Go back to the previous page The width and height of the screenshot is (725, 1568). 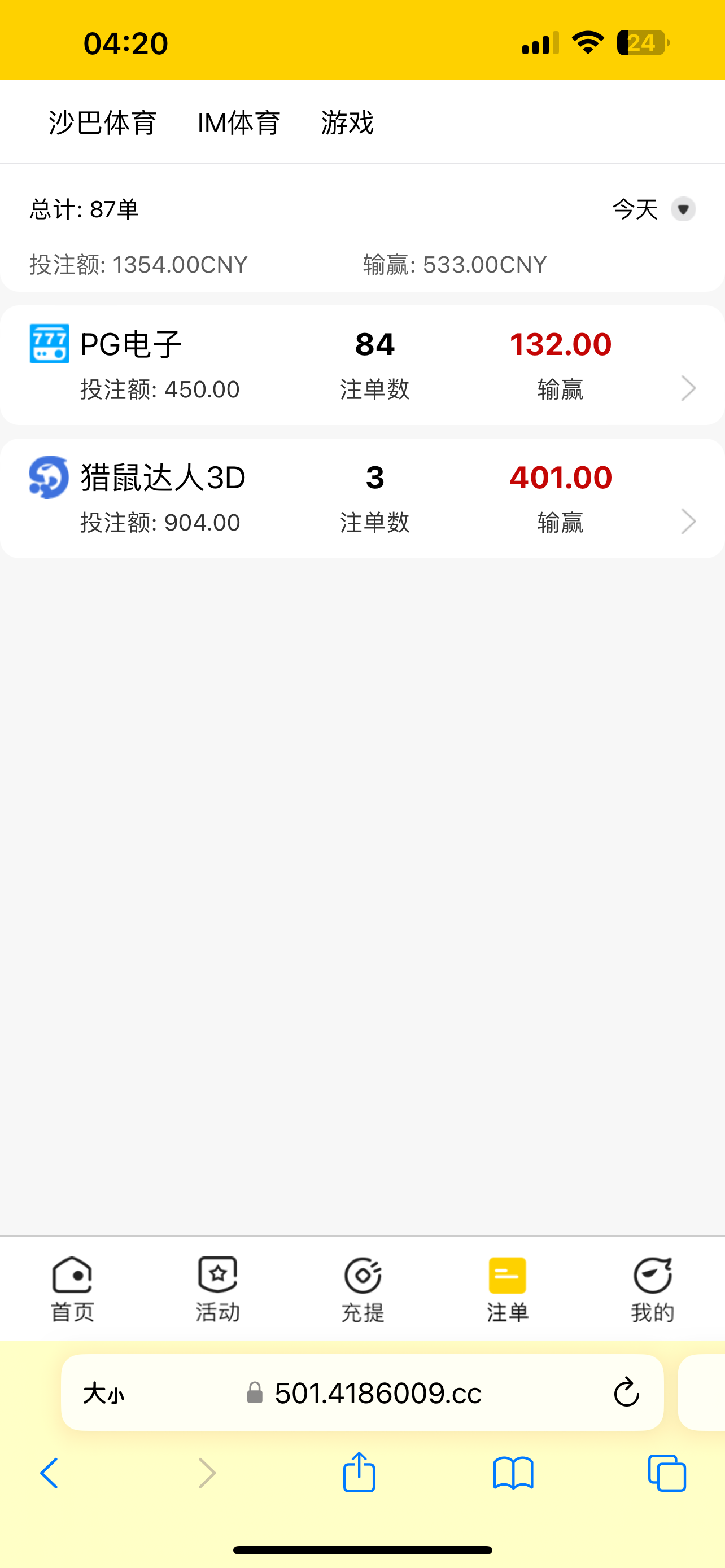(49, 1474)
